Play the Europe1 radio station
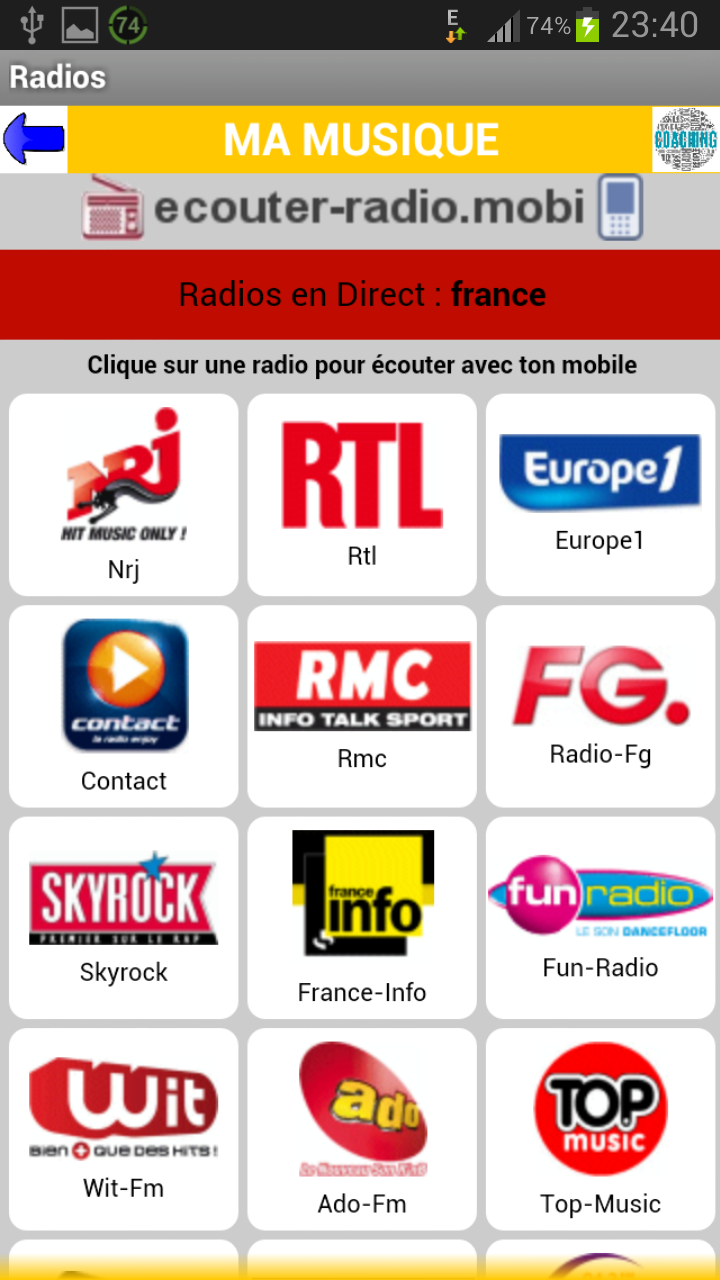This screenshot has width=720, height=1280. coord(600,495)
